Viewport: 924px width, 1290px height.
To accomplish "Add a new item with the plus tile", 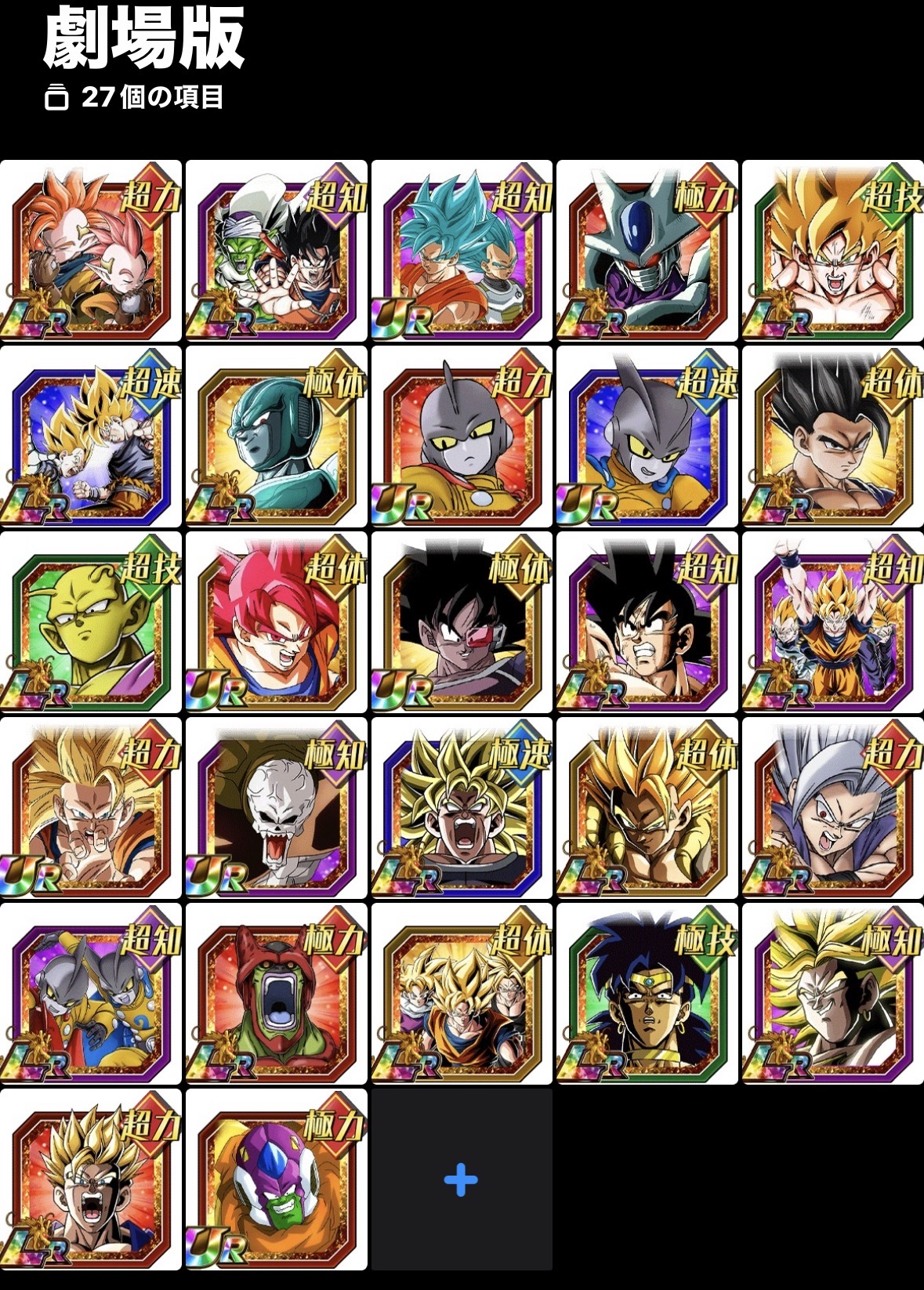I will pyautogui.click(x=462, y=1179).
